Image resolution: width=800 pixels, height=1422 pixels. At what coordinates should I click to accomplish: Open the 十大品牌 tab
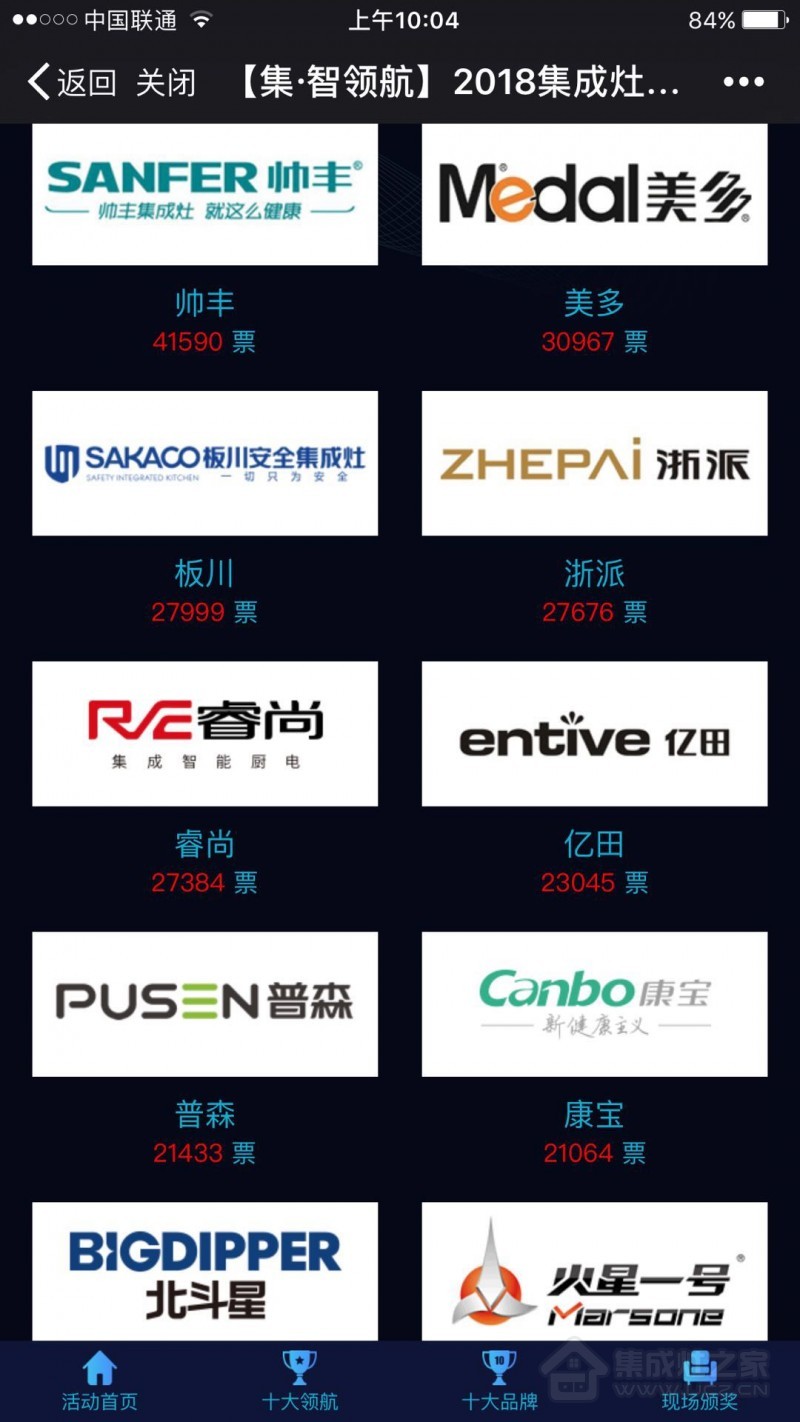pos(500,1381)
